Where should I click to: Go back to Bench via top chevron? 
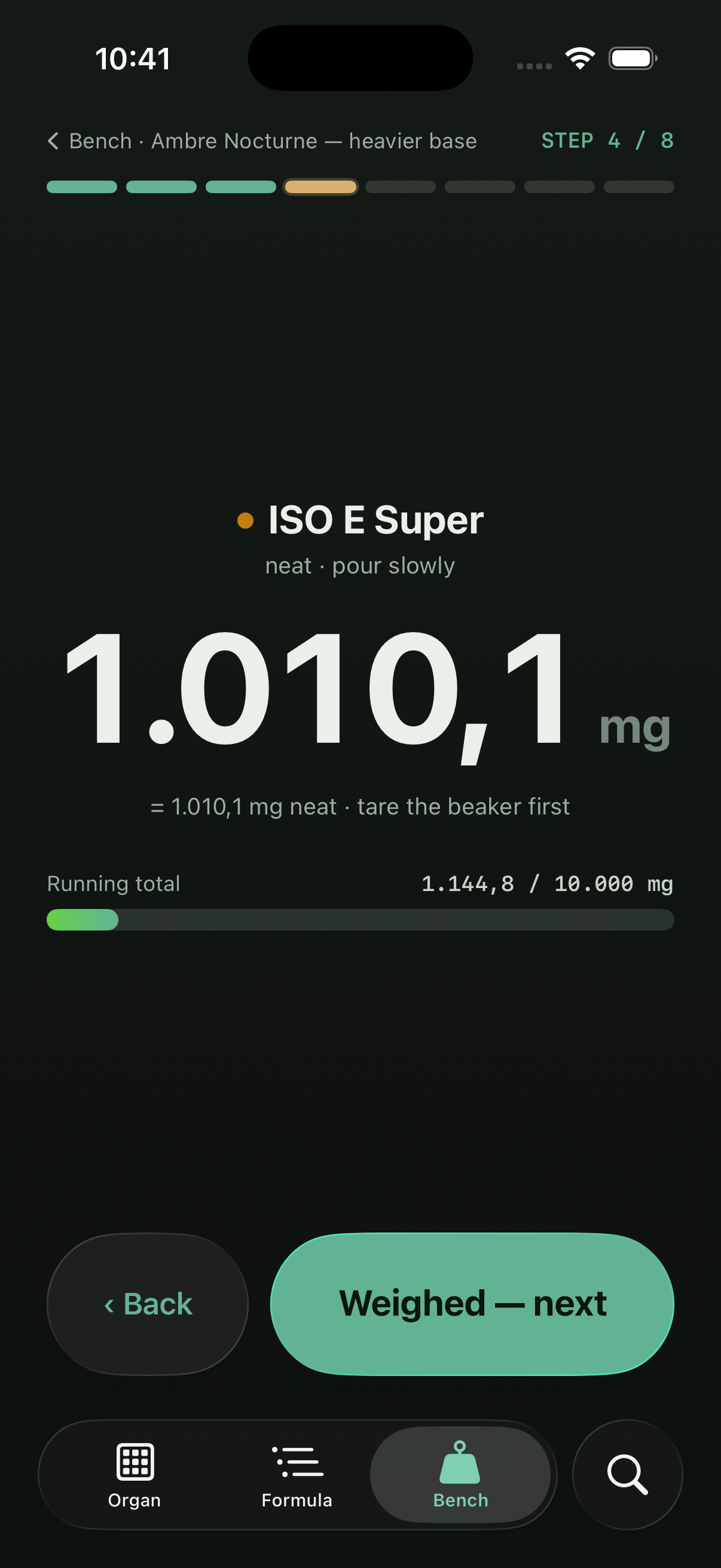53,141
